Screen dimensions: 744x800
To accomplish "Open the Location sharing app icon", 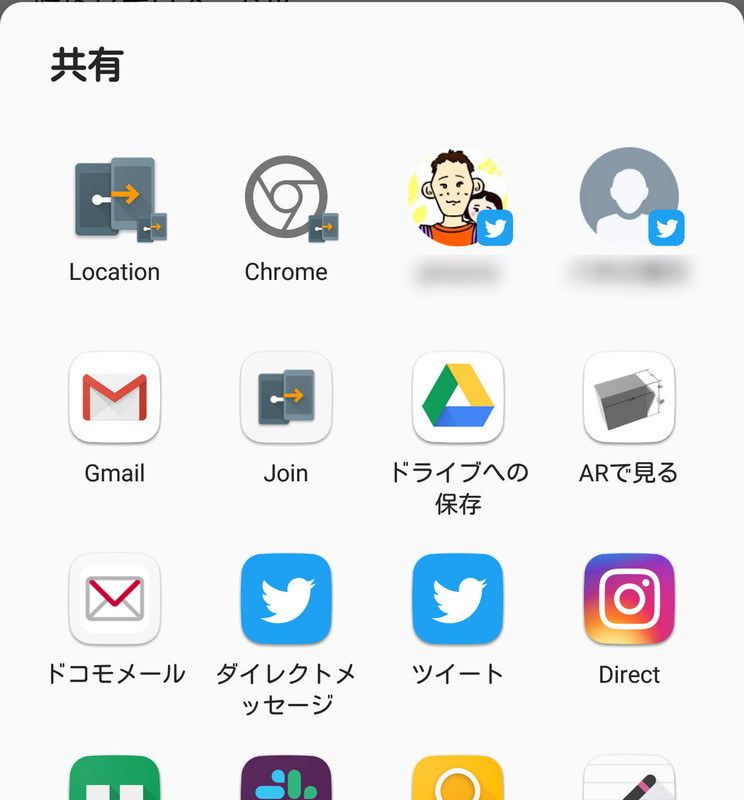I will click(x=114, y=198).
